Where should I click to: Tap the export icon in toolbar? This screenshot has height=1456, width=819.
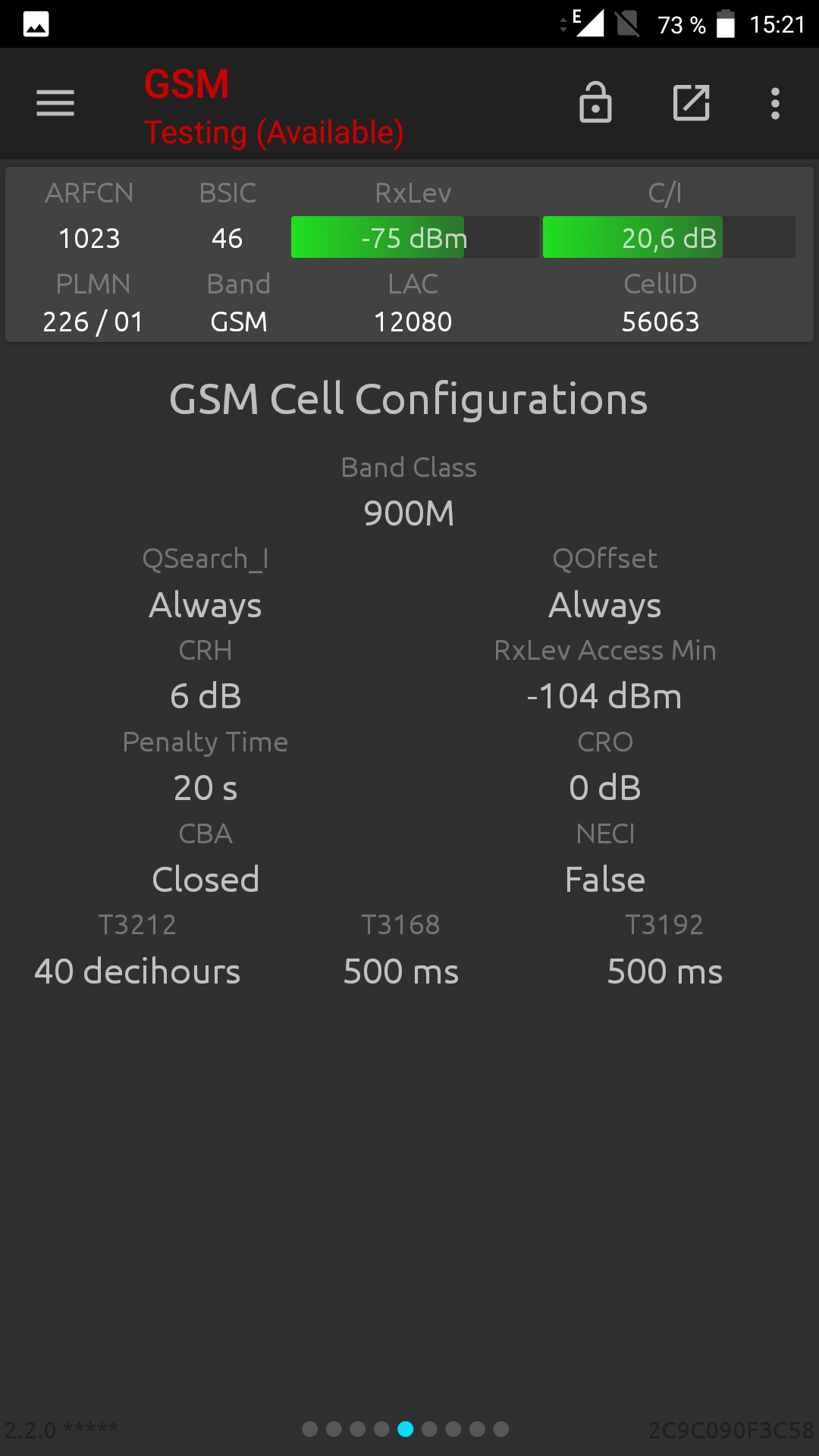pyautogui.click(x=692, y=103)
